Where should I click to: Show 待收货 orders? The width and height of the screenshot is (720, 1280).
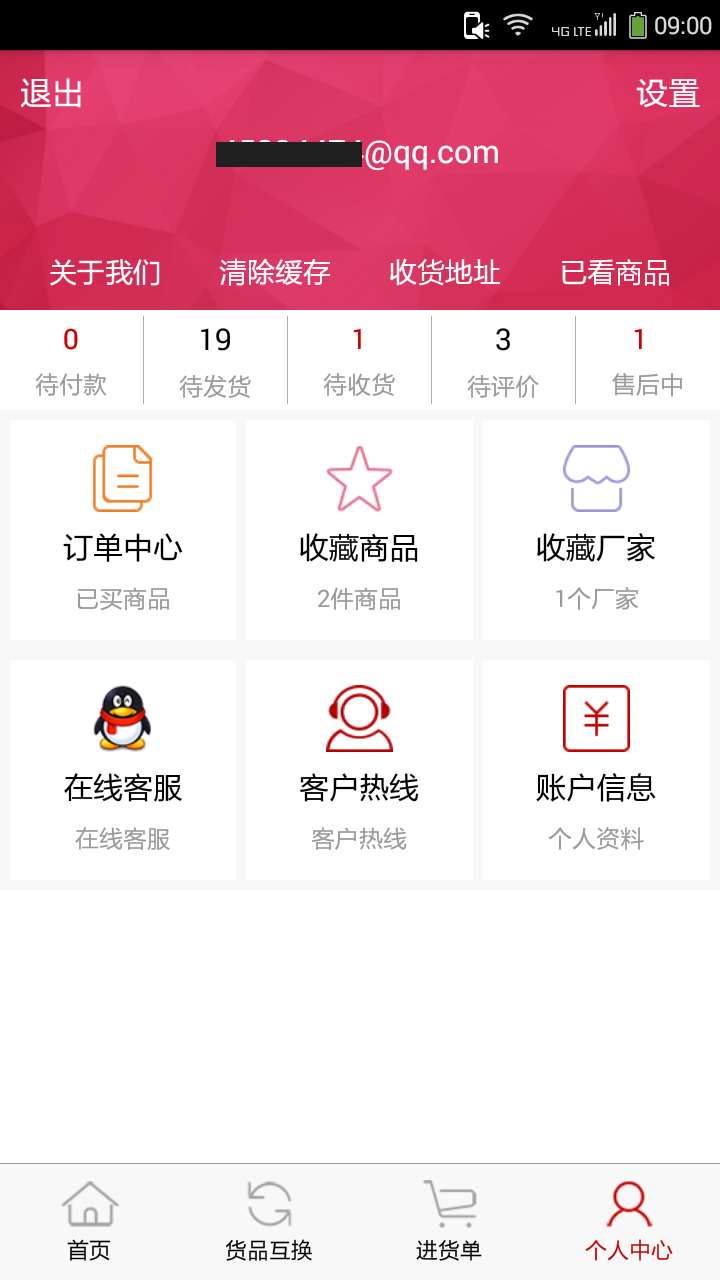click(359, 360)
